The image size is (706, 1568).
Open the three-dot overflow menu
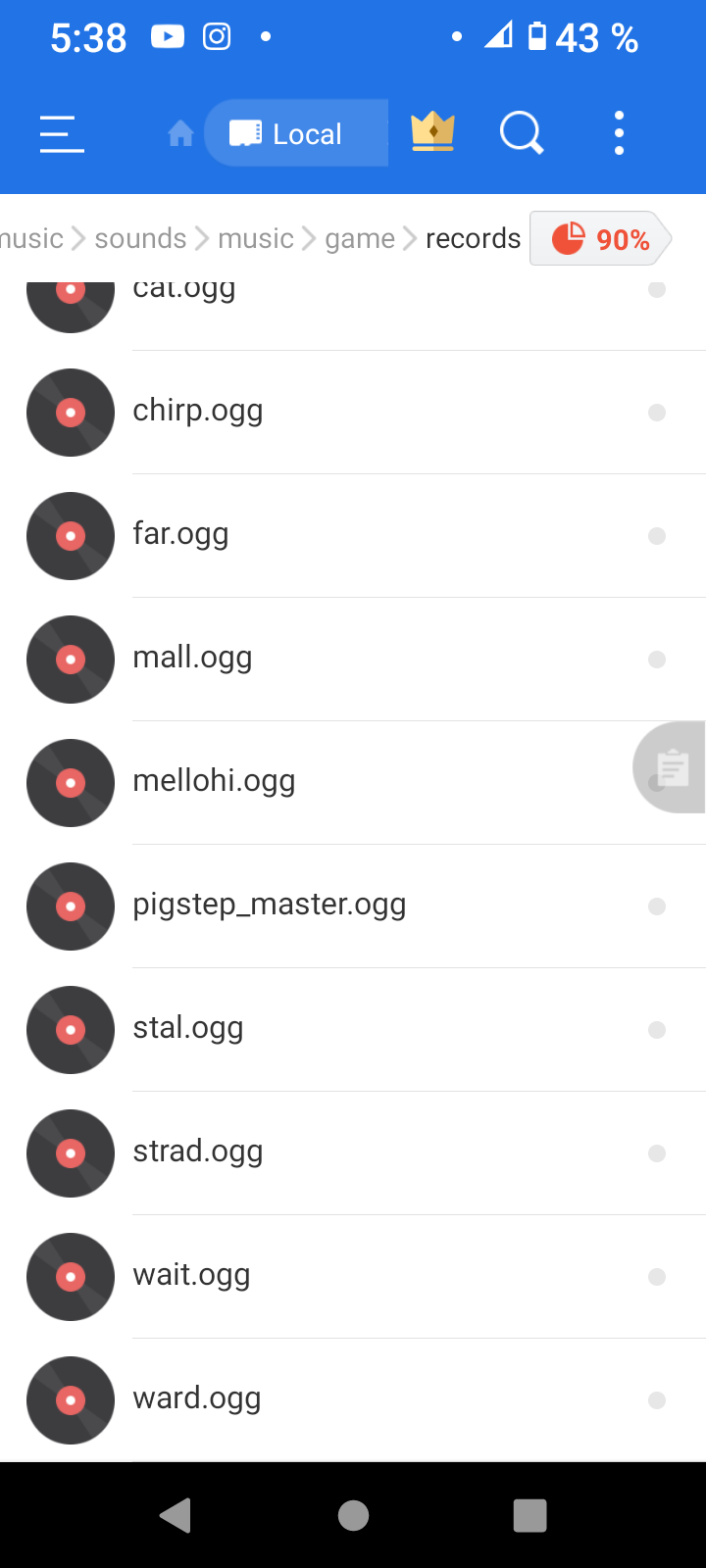[x=619, y=132]
